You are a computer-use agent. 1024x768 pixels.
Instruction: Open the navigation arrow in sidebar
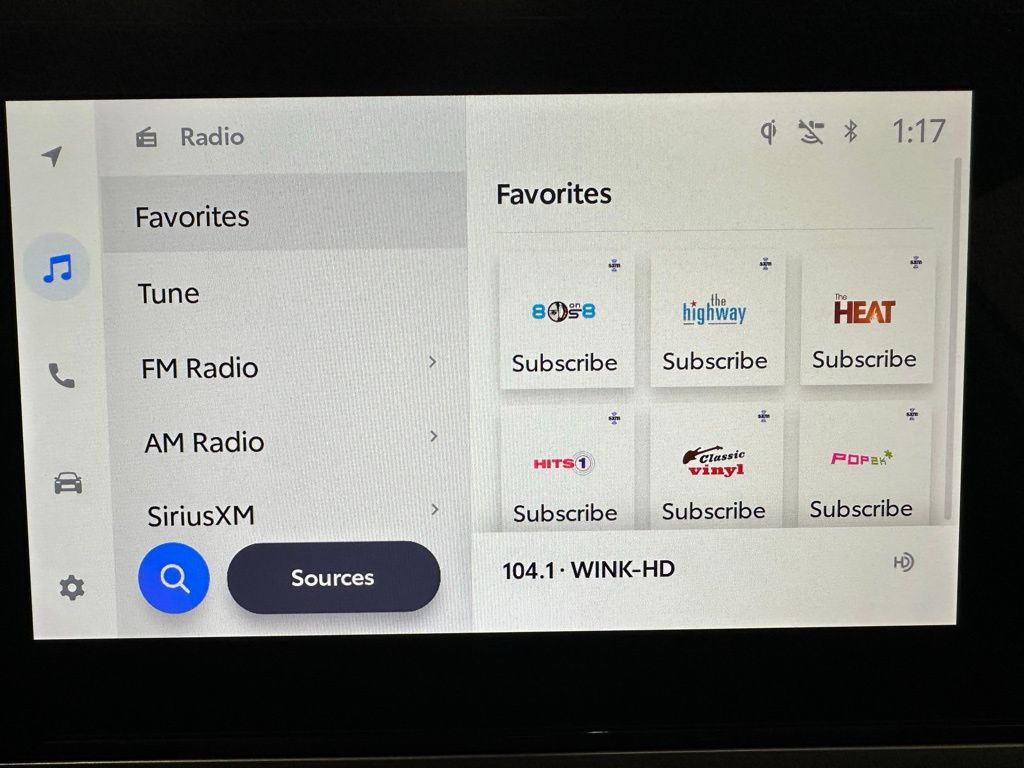pyautogui.click(x=52, y=157)
